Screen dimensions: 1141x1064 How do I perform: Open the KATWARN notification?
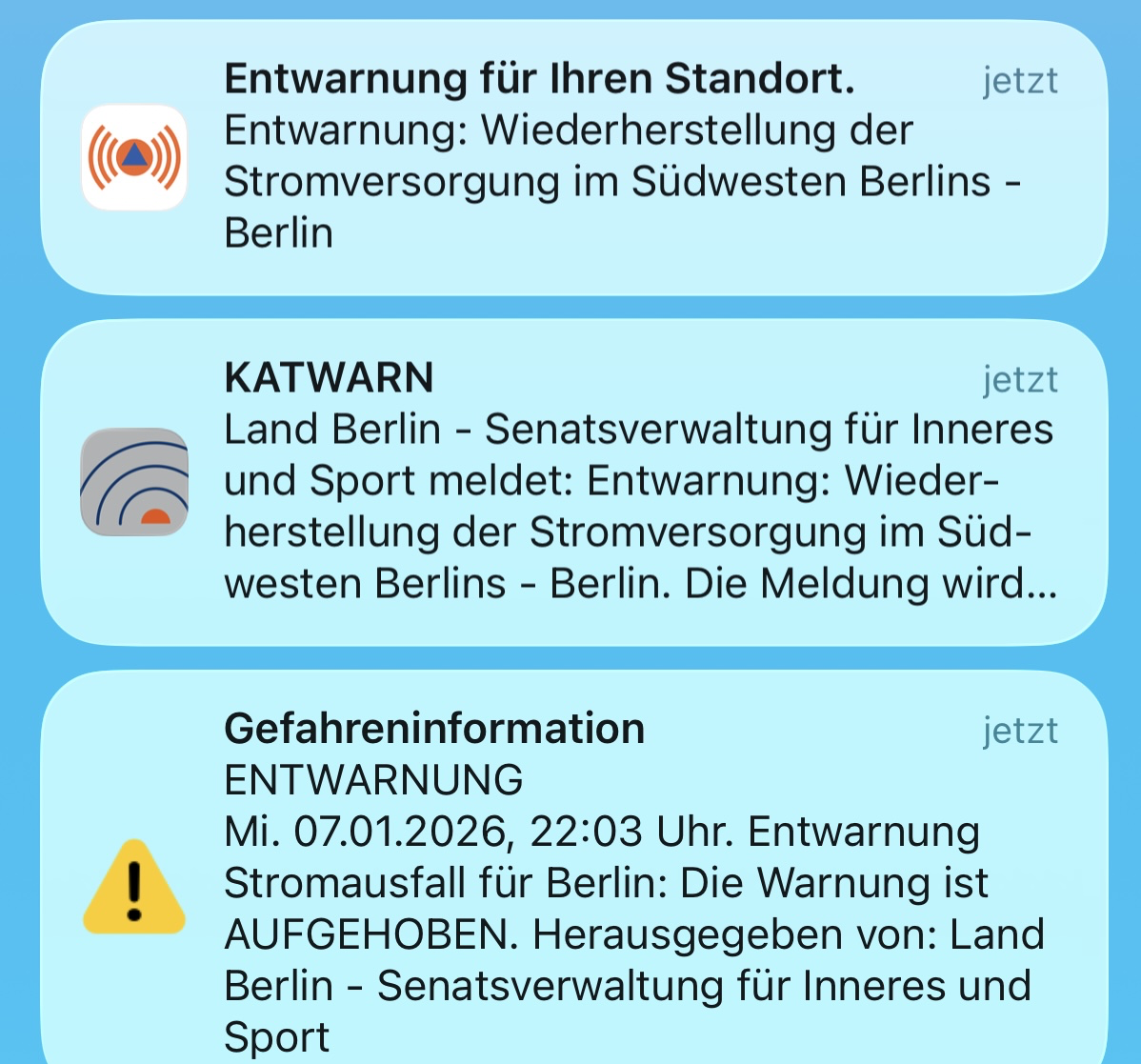[573, 482]
